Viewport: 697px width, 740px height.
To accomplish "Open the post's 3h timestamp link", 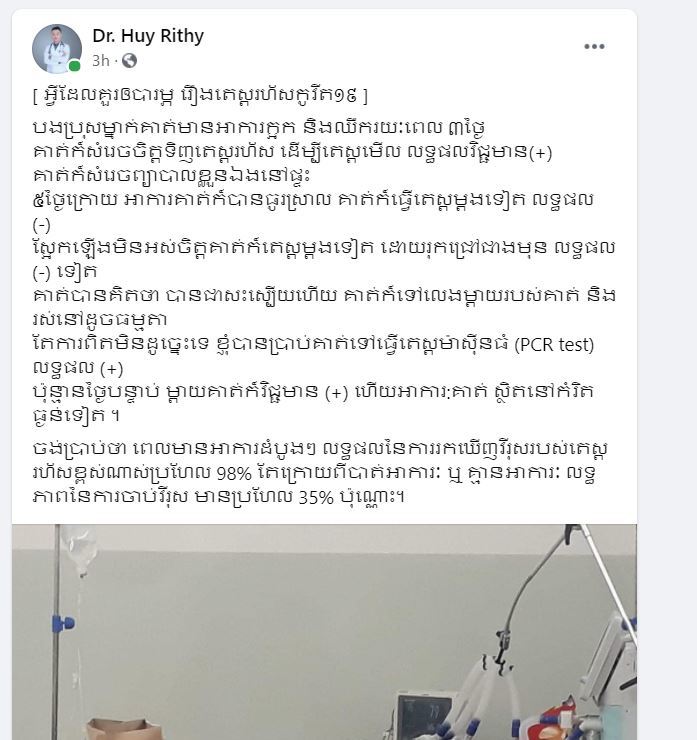I will 101,61.
